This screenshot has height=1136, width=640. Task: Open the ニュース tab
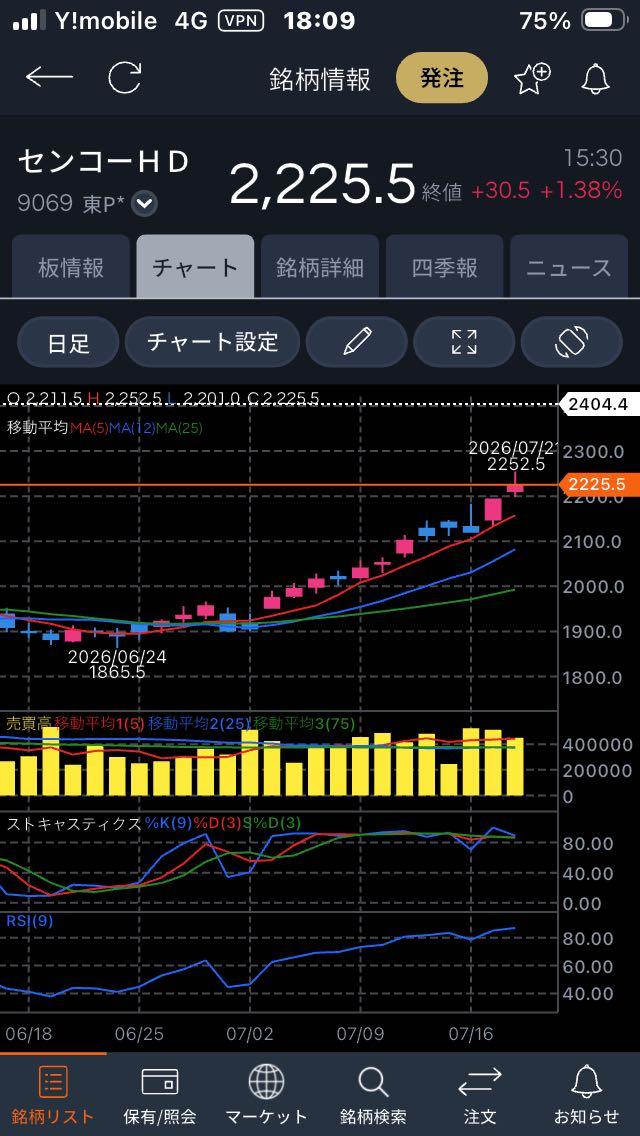(x=569, y=267)
